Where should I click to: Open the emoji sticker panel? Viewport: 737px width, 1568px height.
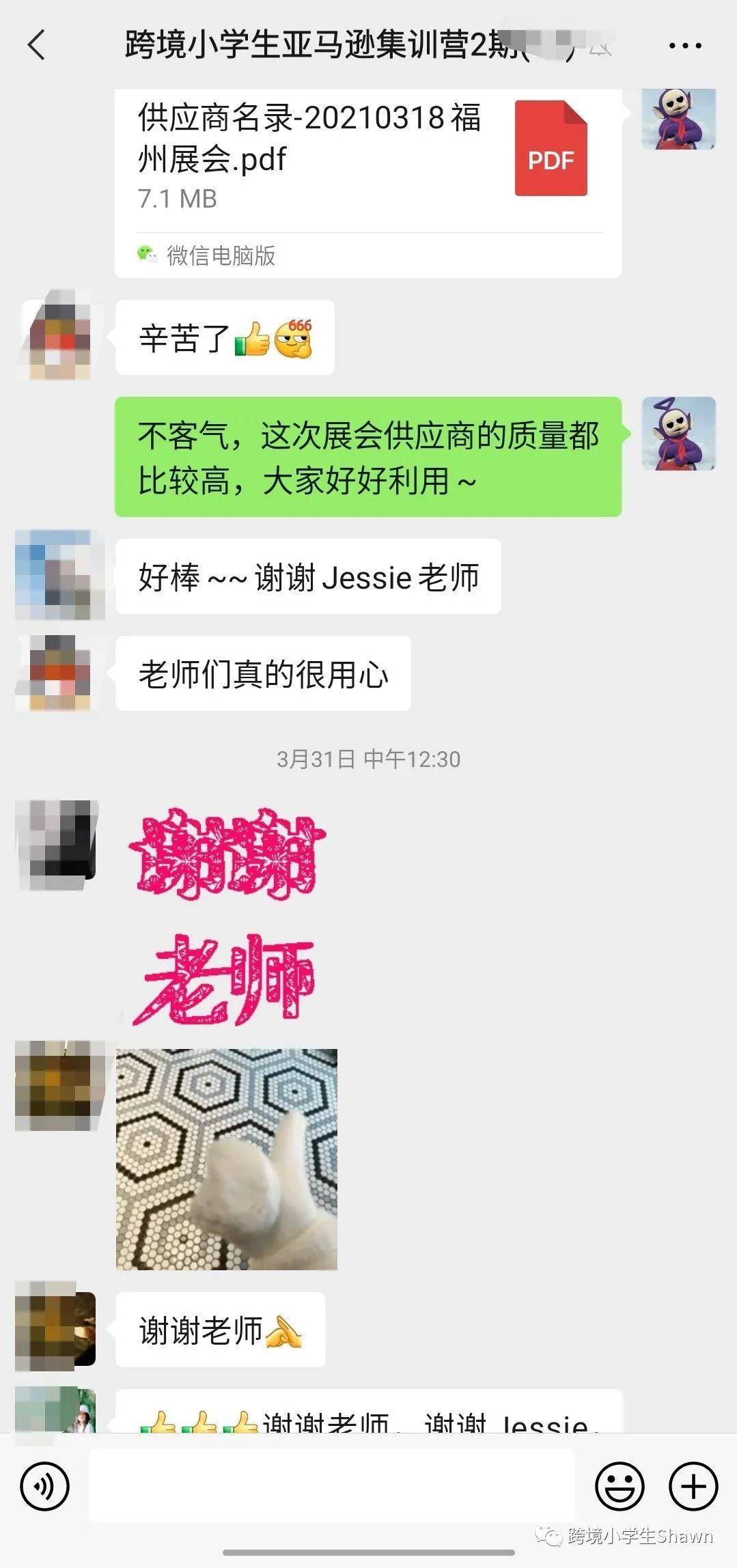pyautogui.click(x=619, y=1486)
